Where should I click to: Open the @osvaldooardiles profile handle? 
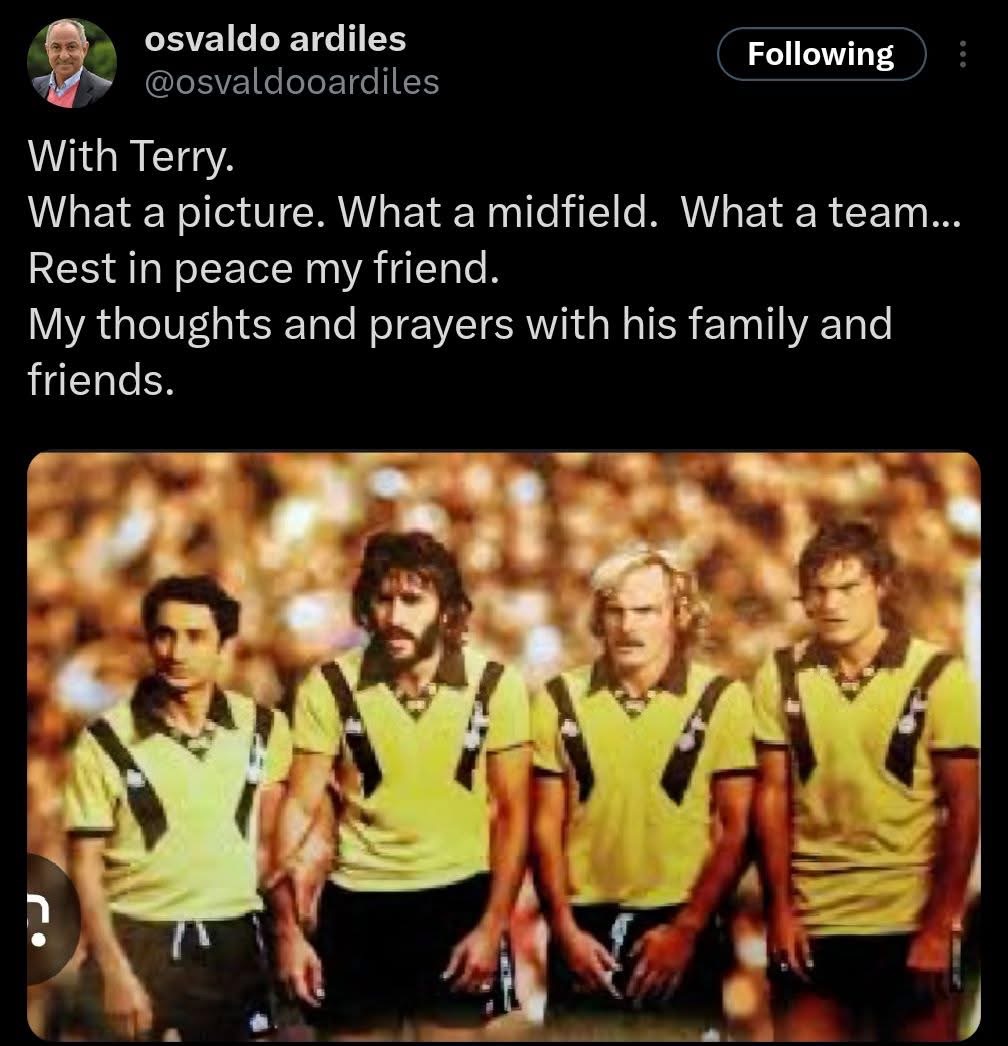click(292, 82)
